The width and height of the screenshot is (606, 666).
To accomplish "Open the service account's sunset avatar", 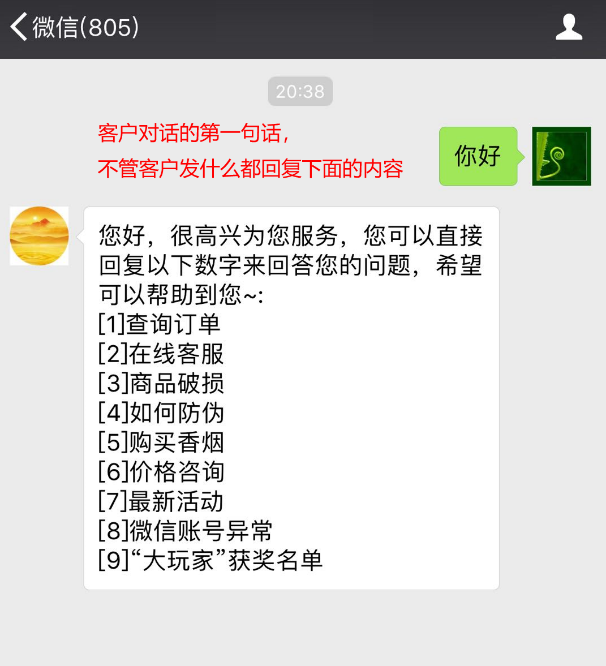I will tap(39, 236).
